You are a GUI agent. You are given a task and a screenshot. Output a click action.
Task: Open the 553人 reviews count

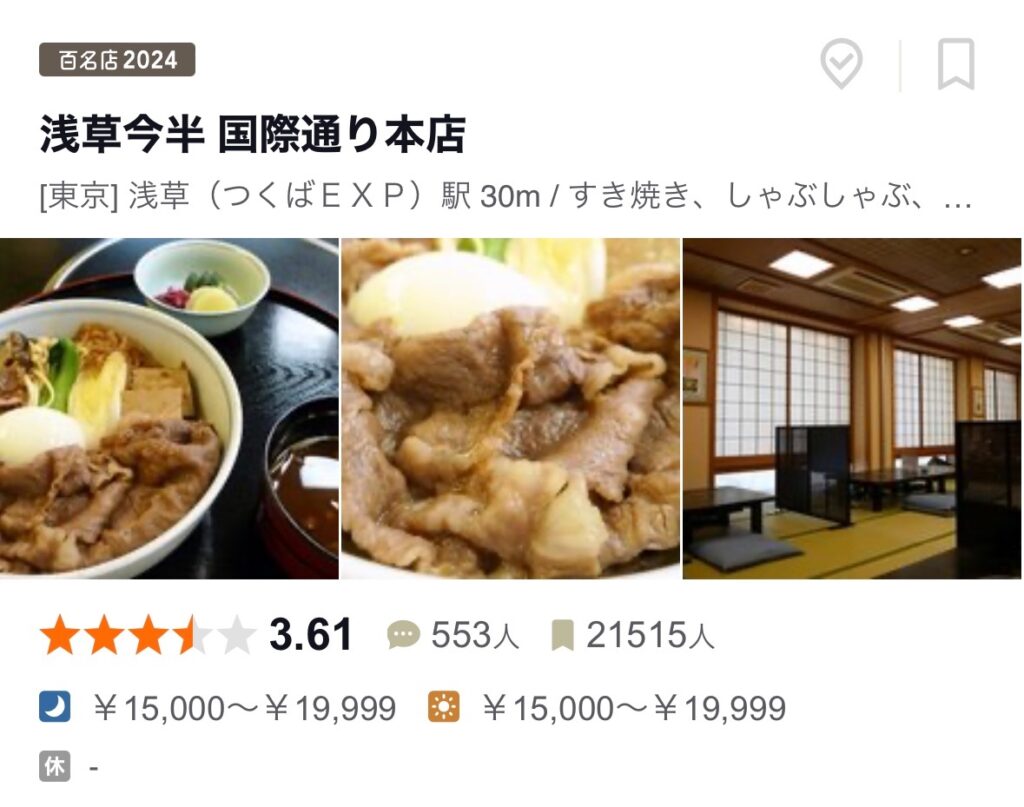click(454, 635)
